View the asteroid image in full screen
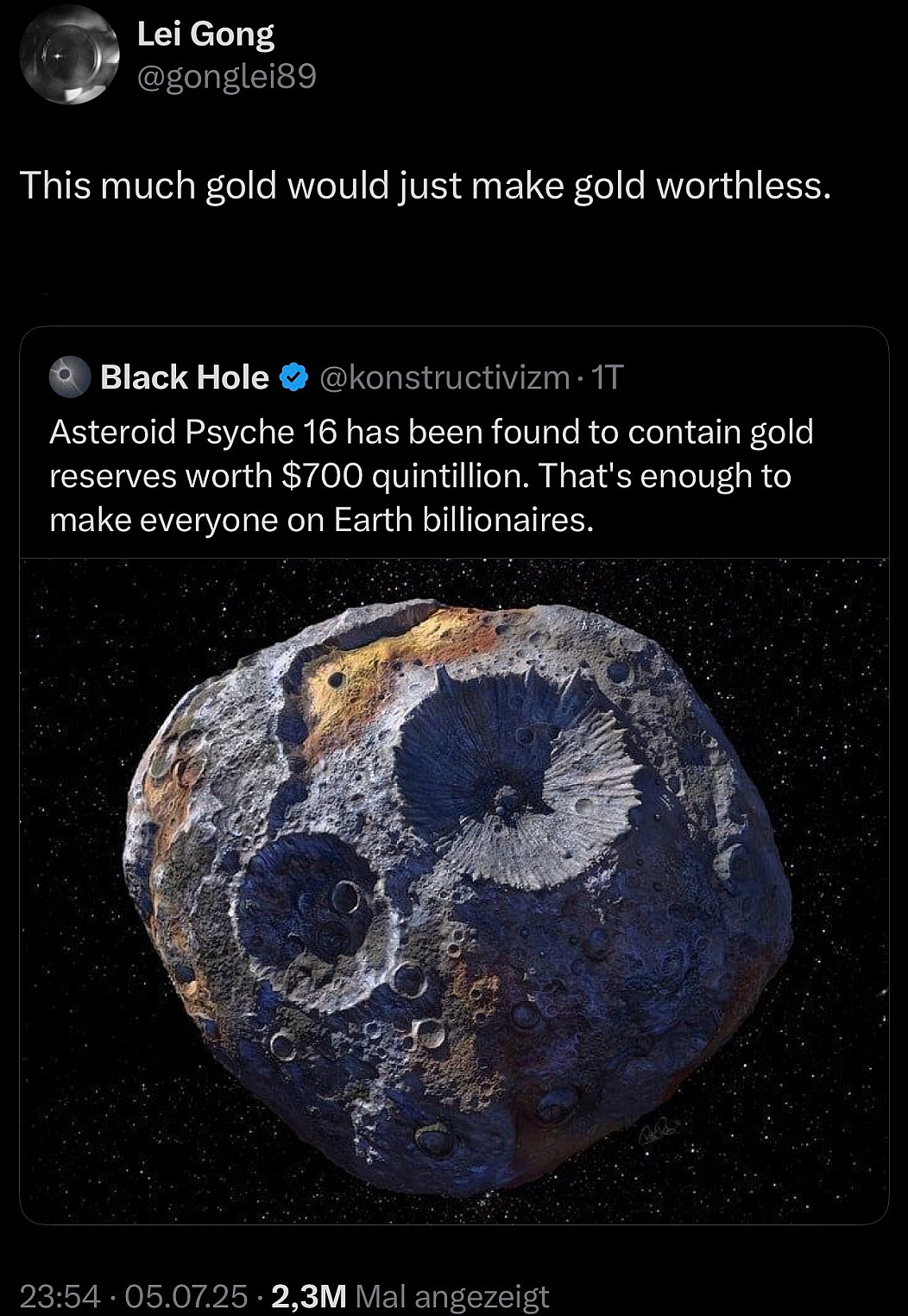This screenshot has height=1316, width=908. point(454,889)
